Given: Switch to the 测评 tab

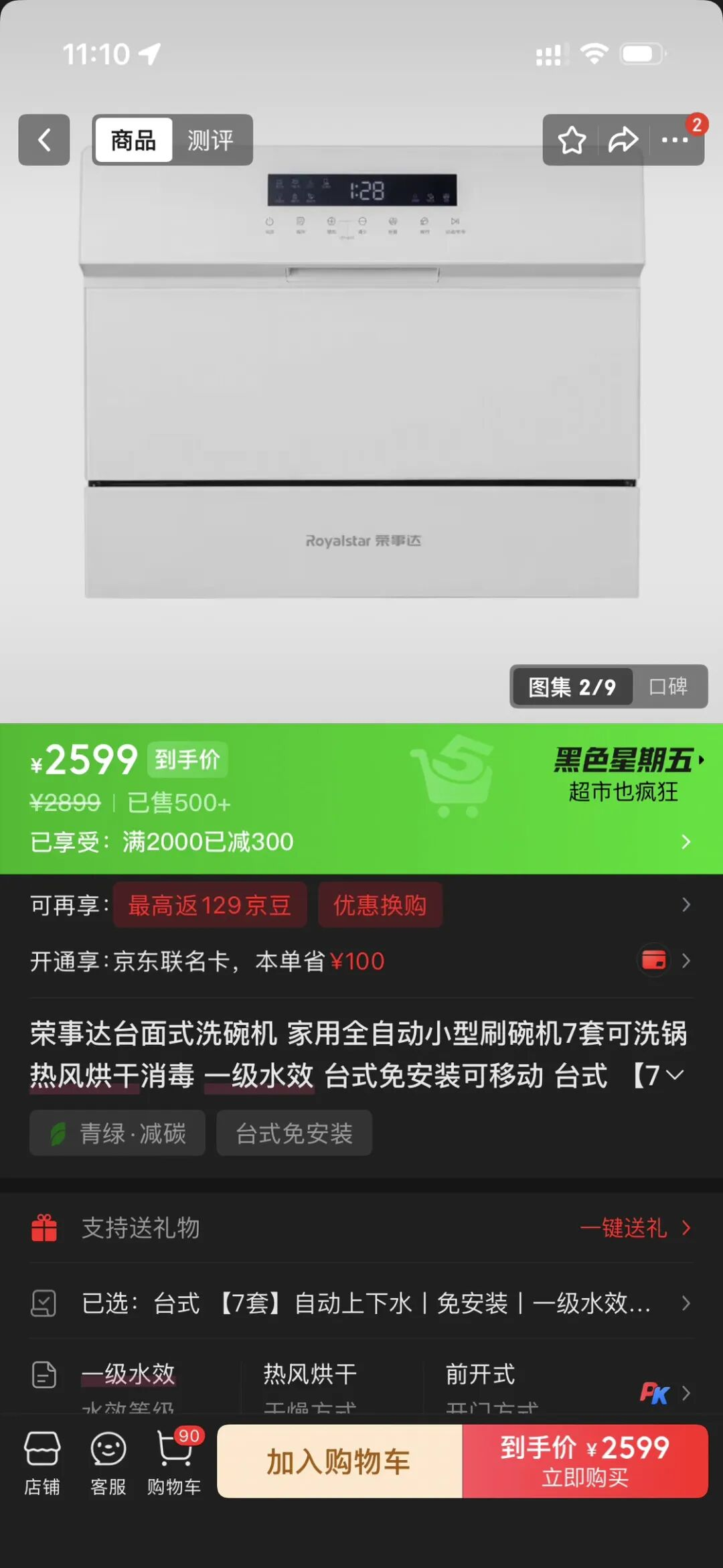Looking at the screenshot, I should tap(210, 140).
